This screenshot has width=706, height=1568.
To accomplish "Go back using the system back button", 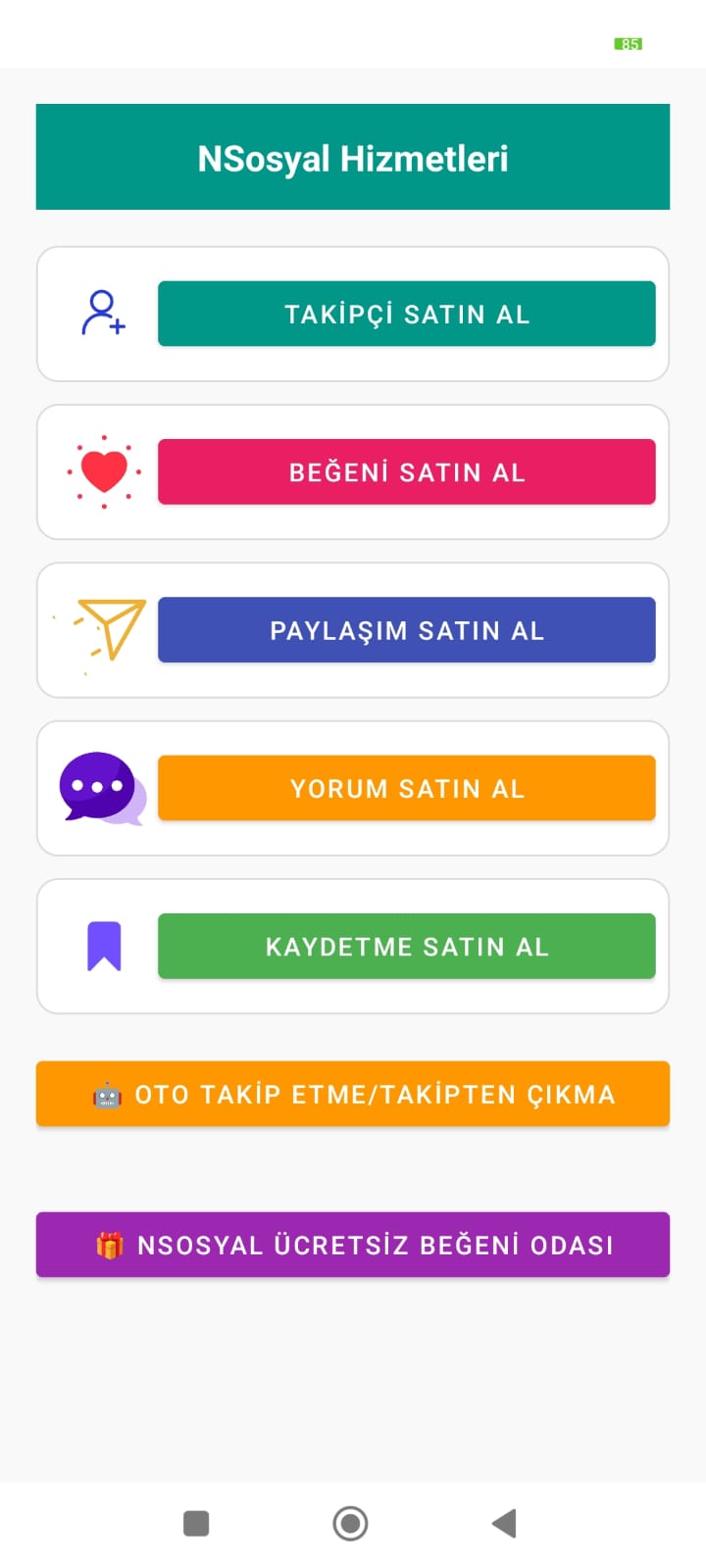I will pos(504,1523).
